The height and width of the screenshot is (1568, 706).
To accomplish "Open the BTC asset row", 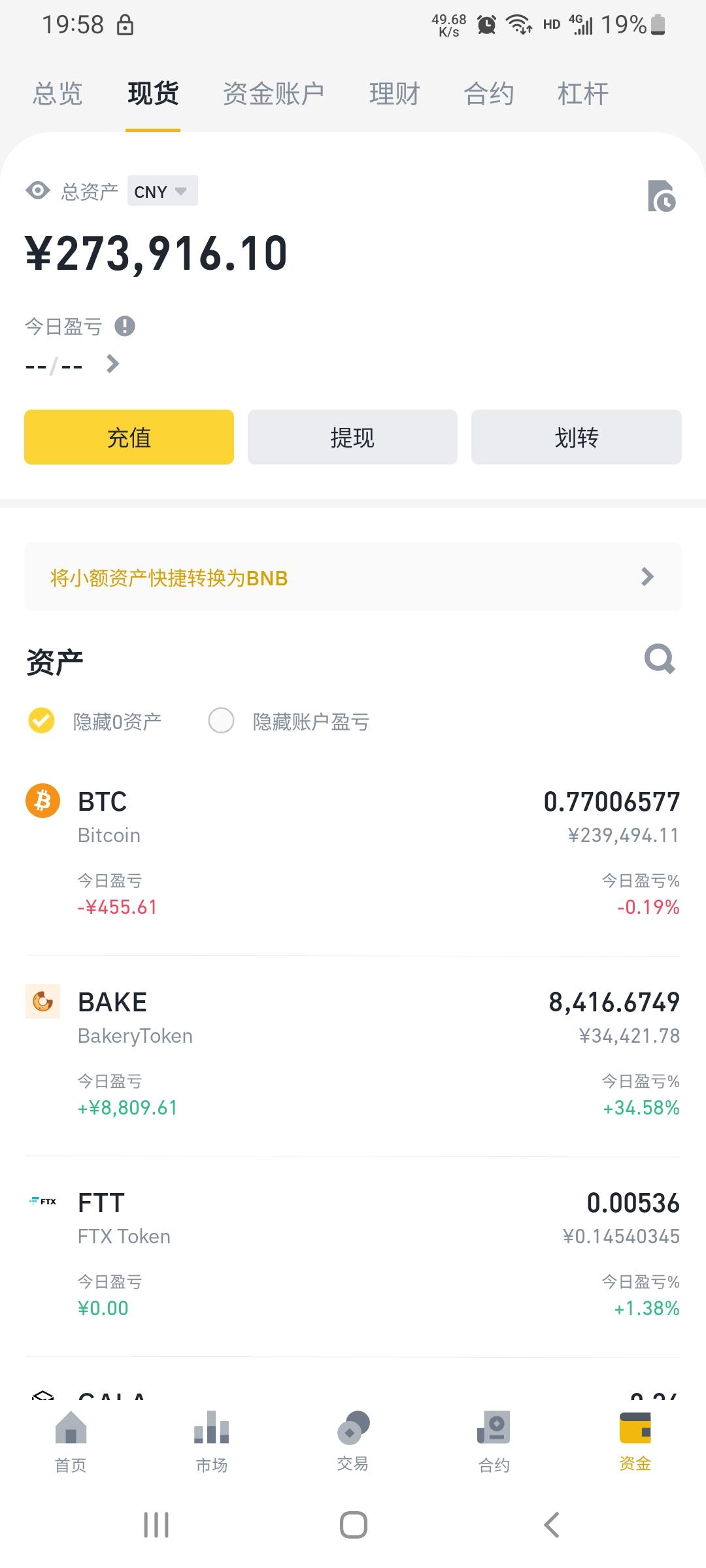I will click(353, 849).
